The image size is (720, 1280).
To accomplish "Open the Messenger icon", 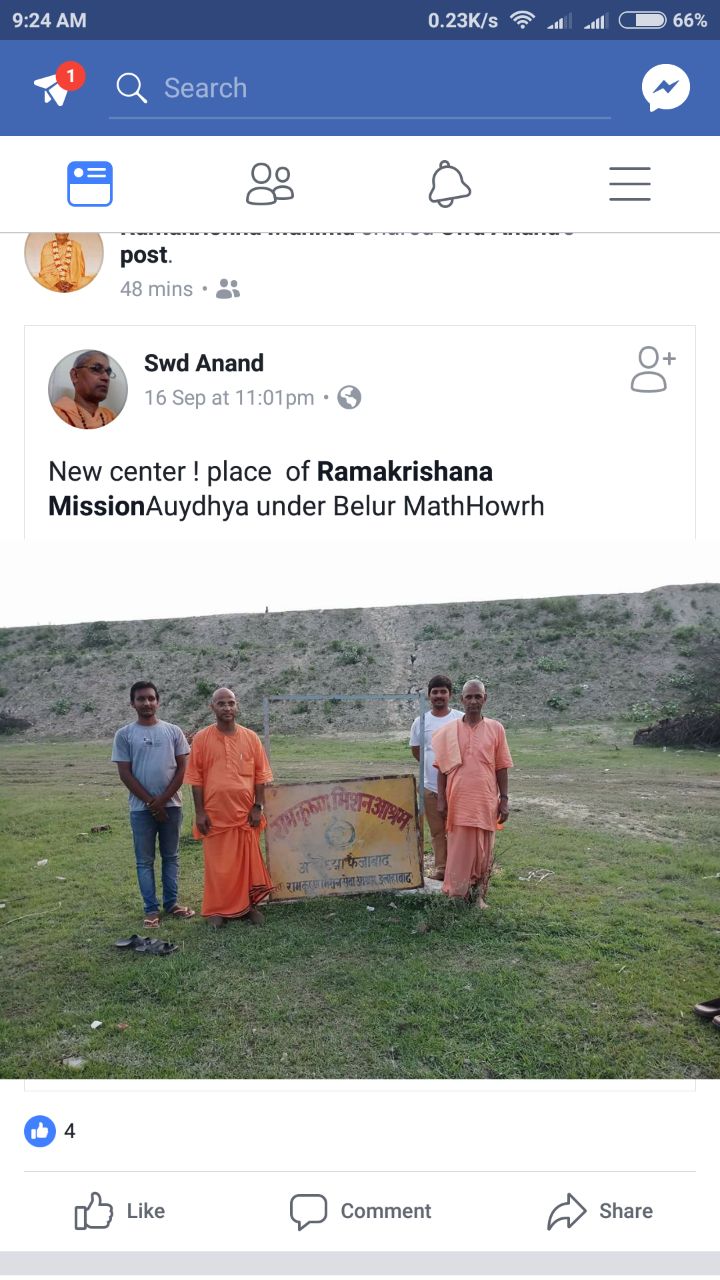I will 666,88.
